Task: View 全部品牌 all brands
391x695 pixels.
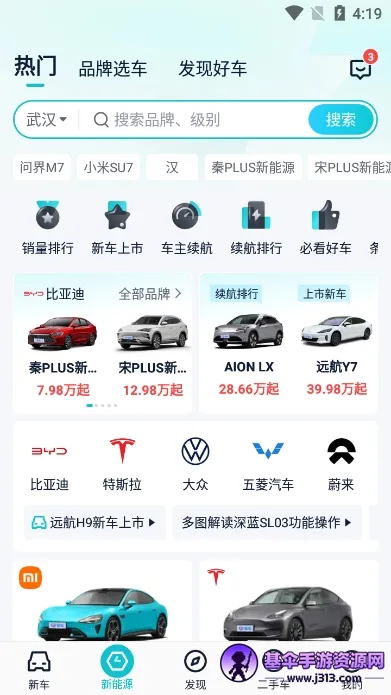Action: [x=150, y=293]
